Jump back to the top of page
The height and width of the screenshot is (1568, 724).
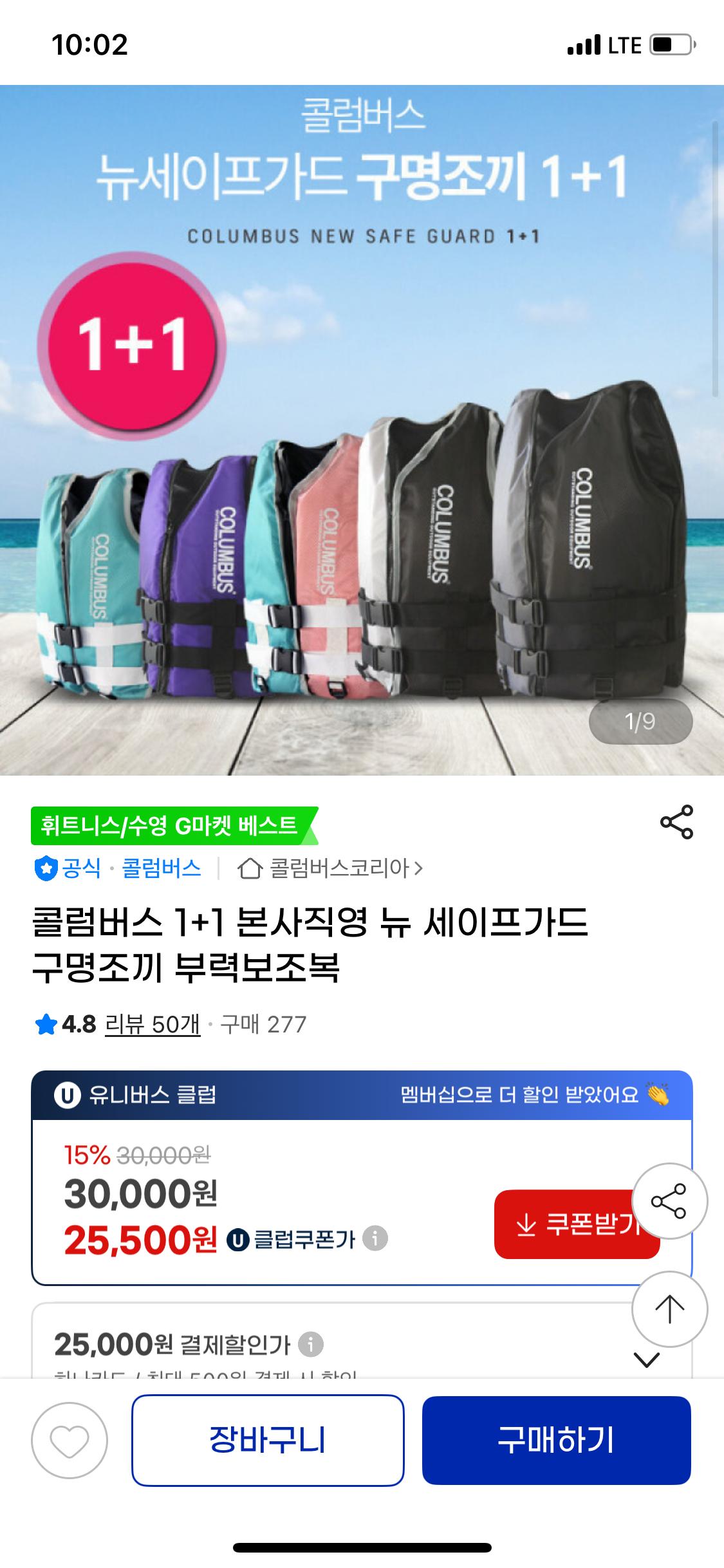coord(669,1309)
